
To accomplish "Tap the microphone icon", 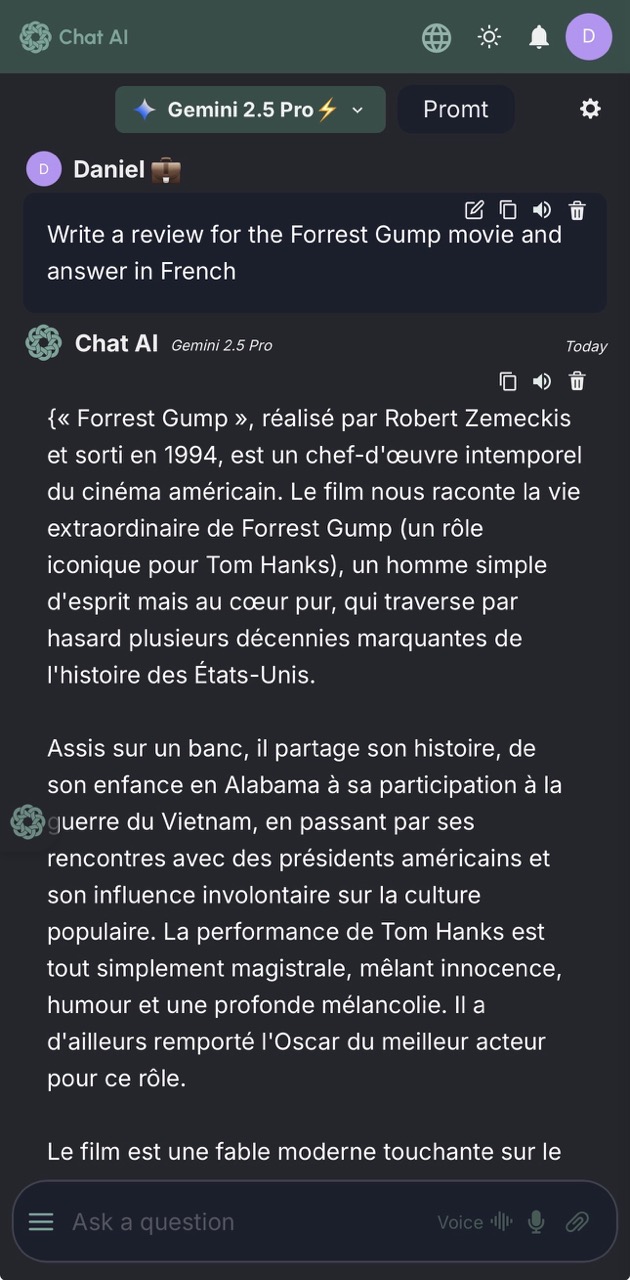I will click(536, 1221).
